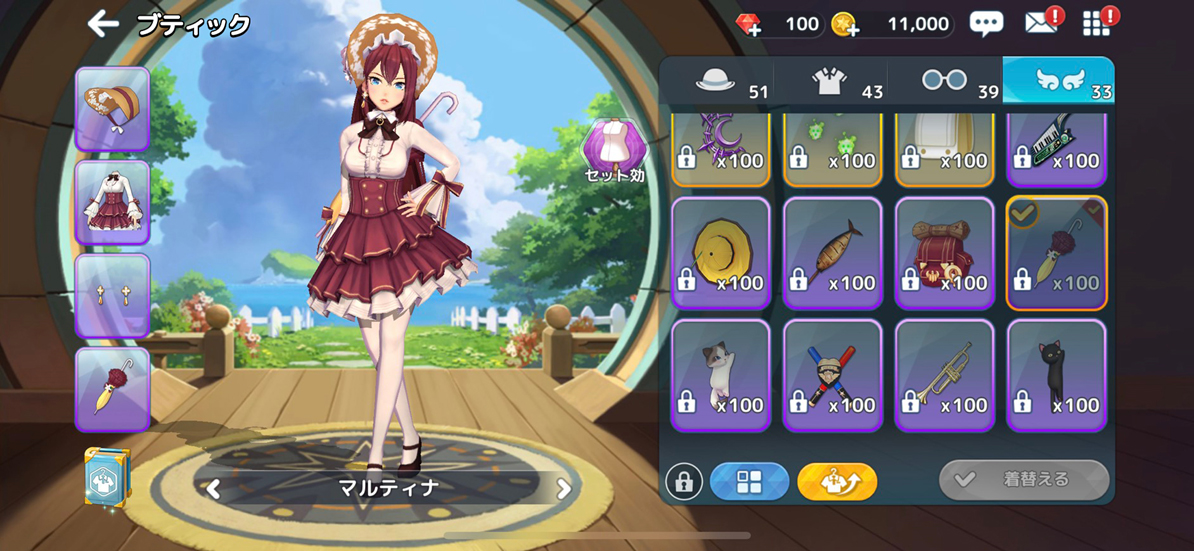Switch to the hat category tab
1194x551 pixels.
point(716,80)
